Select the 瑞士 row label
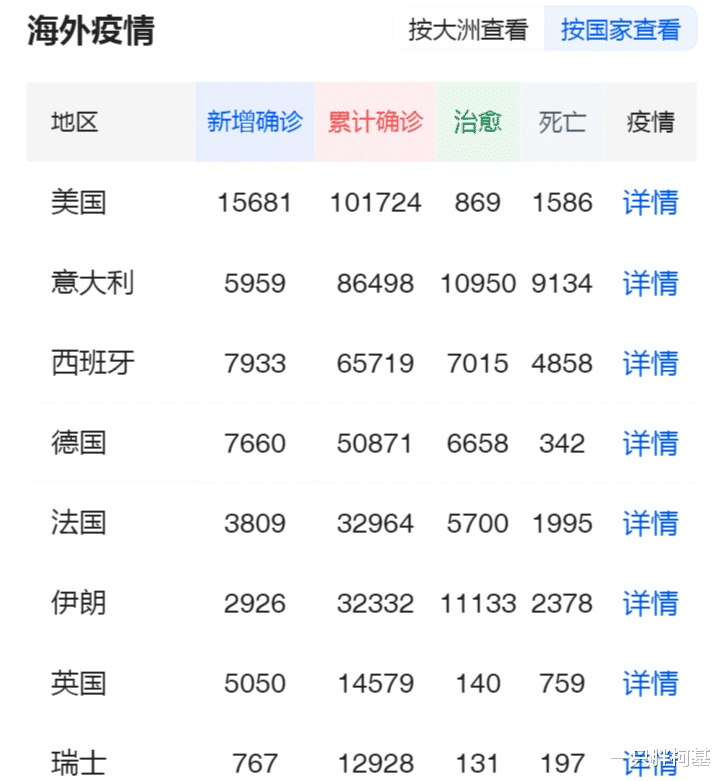Image resolution: width=721 pixels, height=781 pixels. (78, 762)
